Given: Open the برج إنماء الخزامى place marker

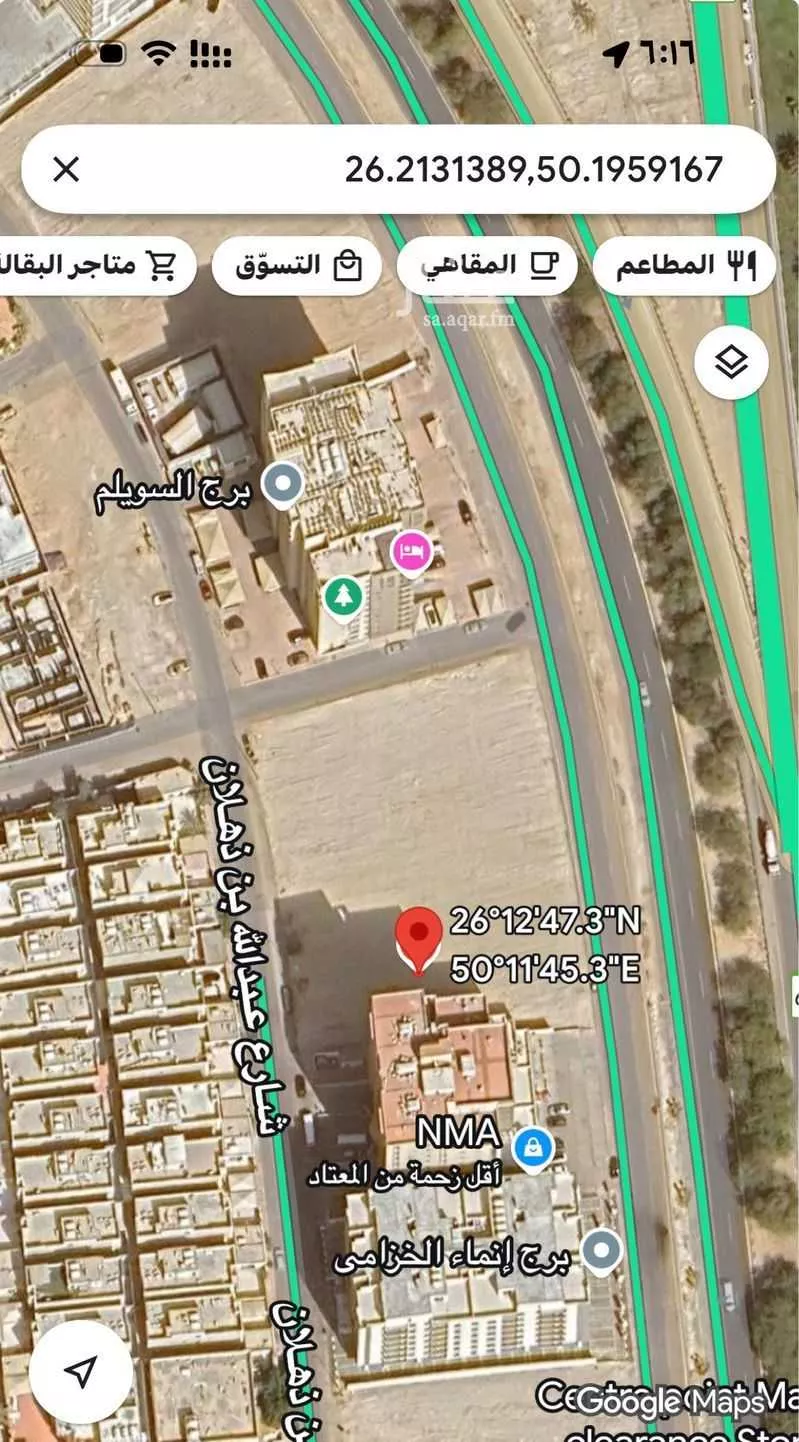Looking at the screenshot, I should pyautogui.click(x=601, y=1251).
